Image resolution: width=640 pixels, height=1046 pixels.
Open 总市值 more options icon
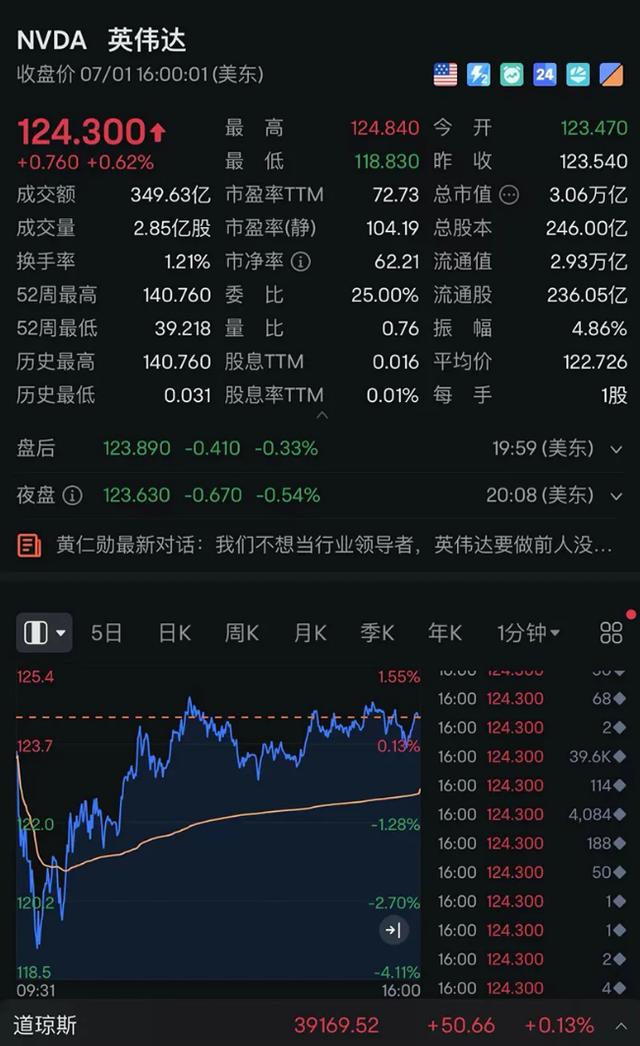click(509, 195)
